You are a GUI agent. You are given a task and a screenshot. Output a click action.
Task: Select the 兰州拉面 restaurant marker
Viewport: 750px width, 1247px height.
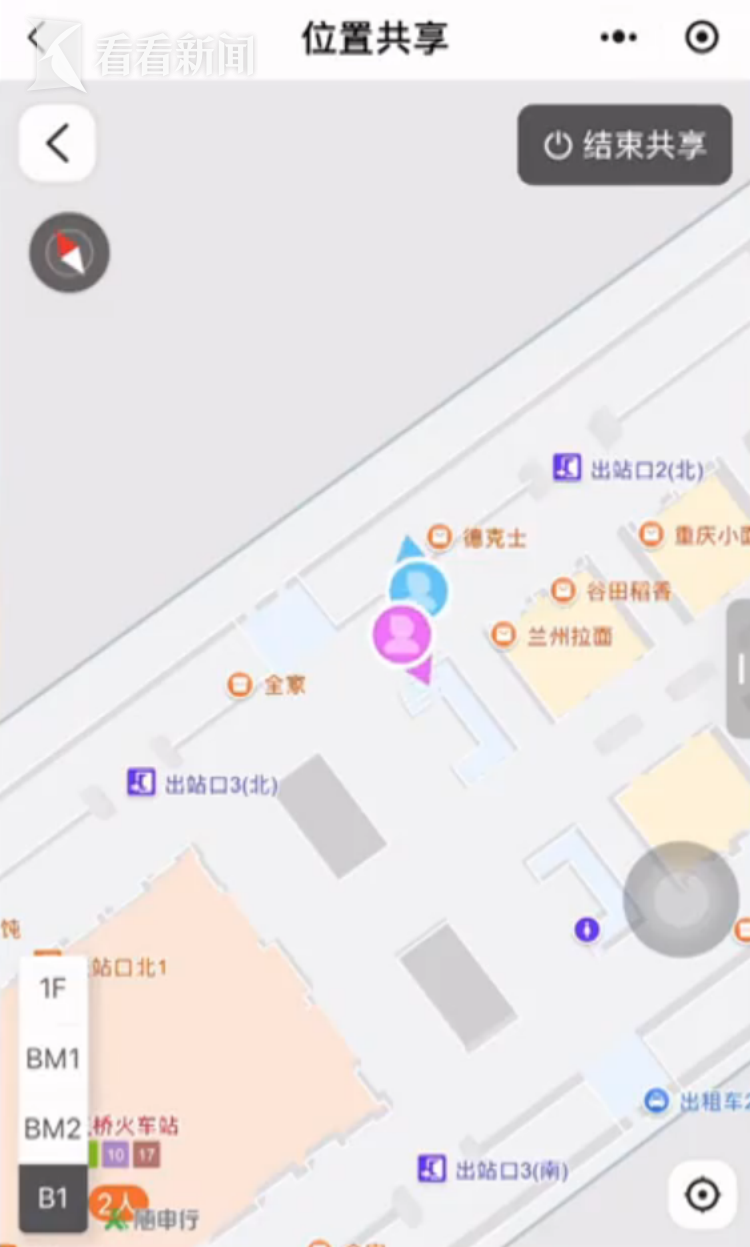tap(503, 635)
